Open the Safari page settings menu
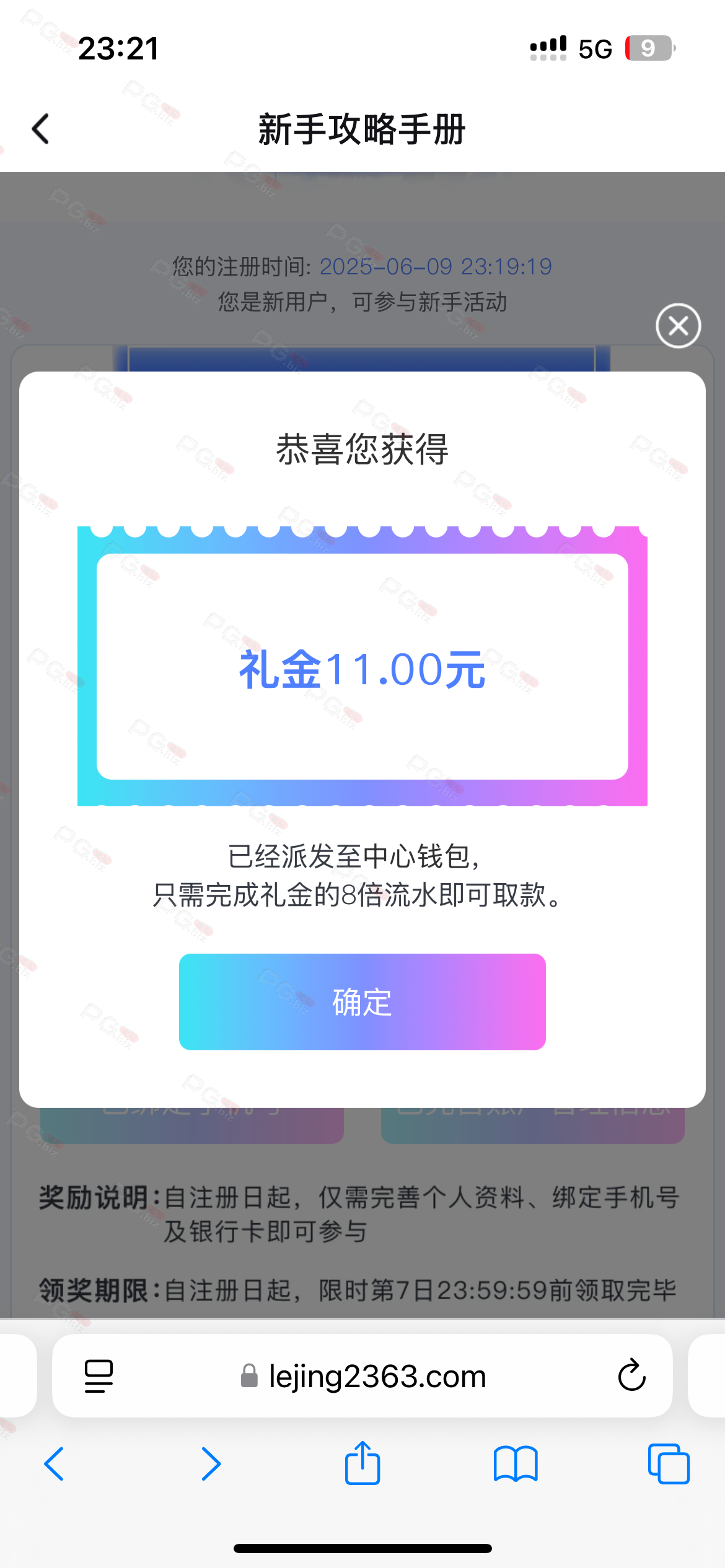 click(99, 1375)
